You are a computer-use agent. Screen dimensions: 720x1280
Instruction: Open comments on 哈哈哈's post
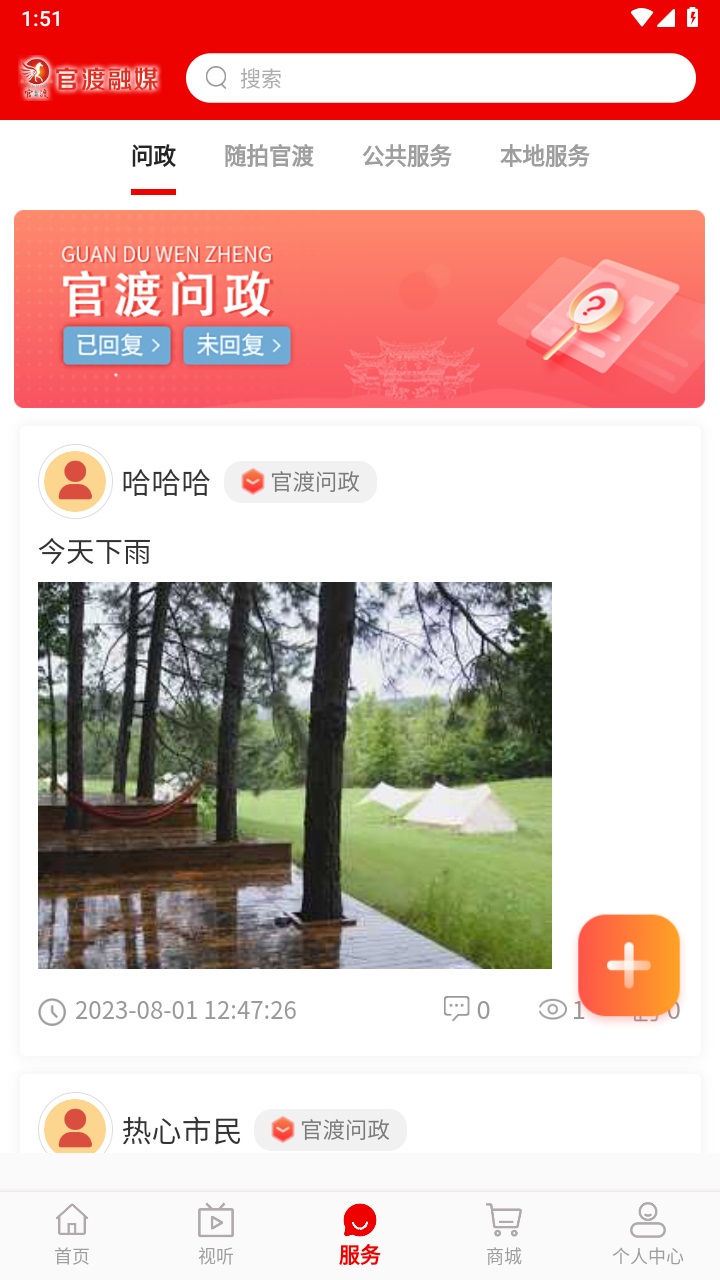[466, 1009]
